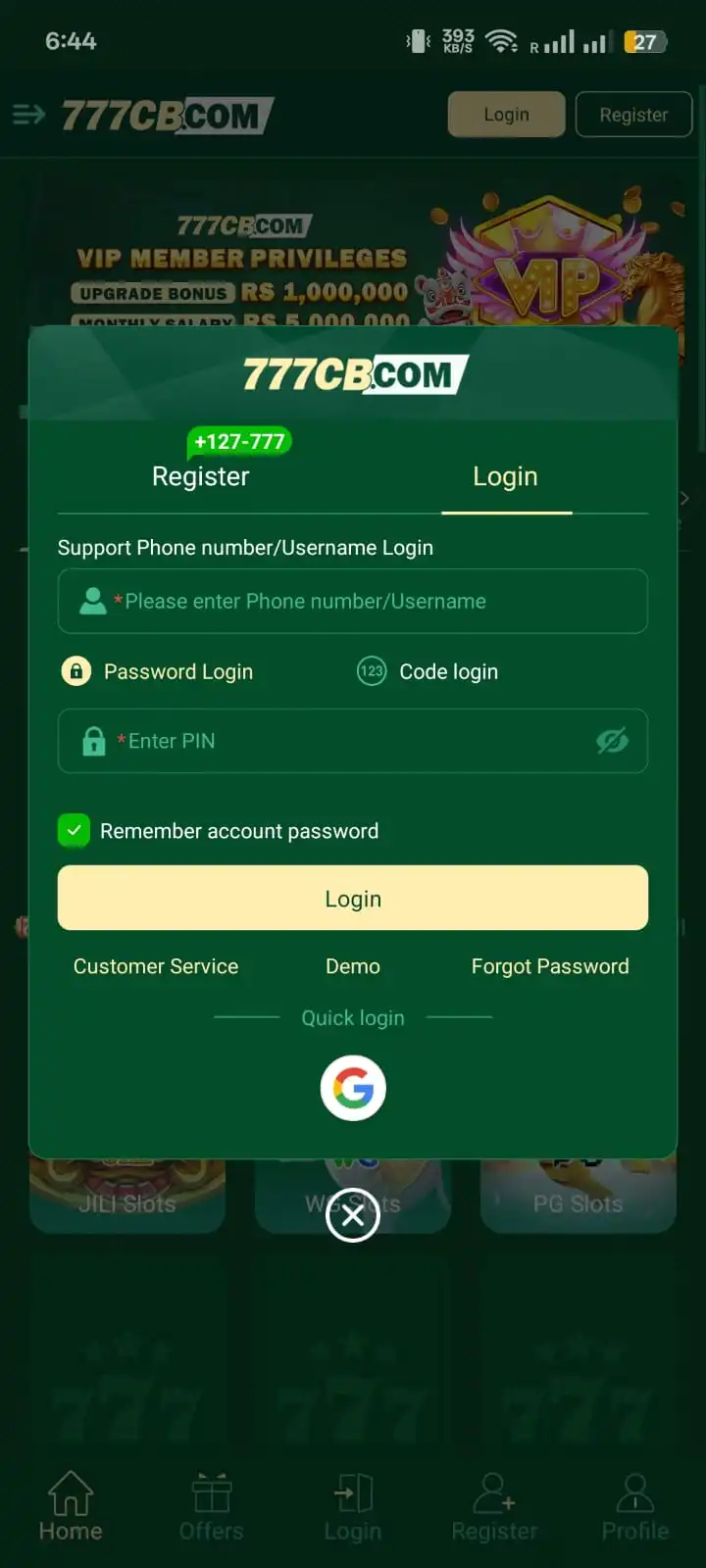Screen dimensions: 706x1568
Task: Choose Password Login method
Action: [x=159, y=671]
